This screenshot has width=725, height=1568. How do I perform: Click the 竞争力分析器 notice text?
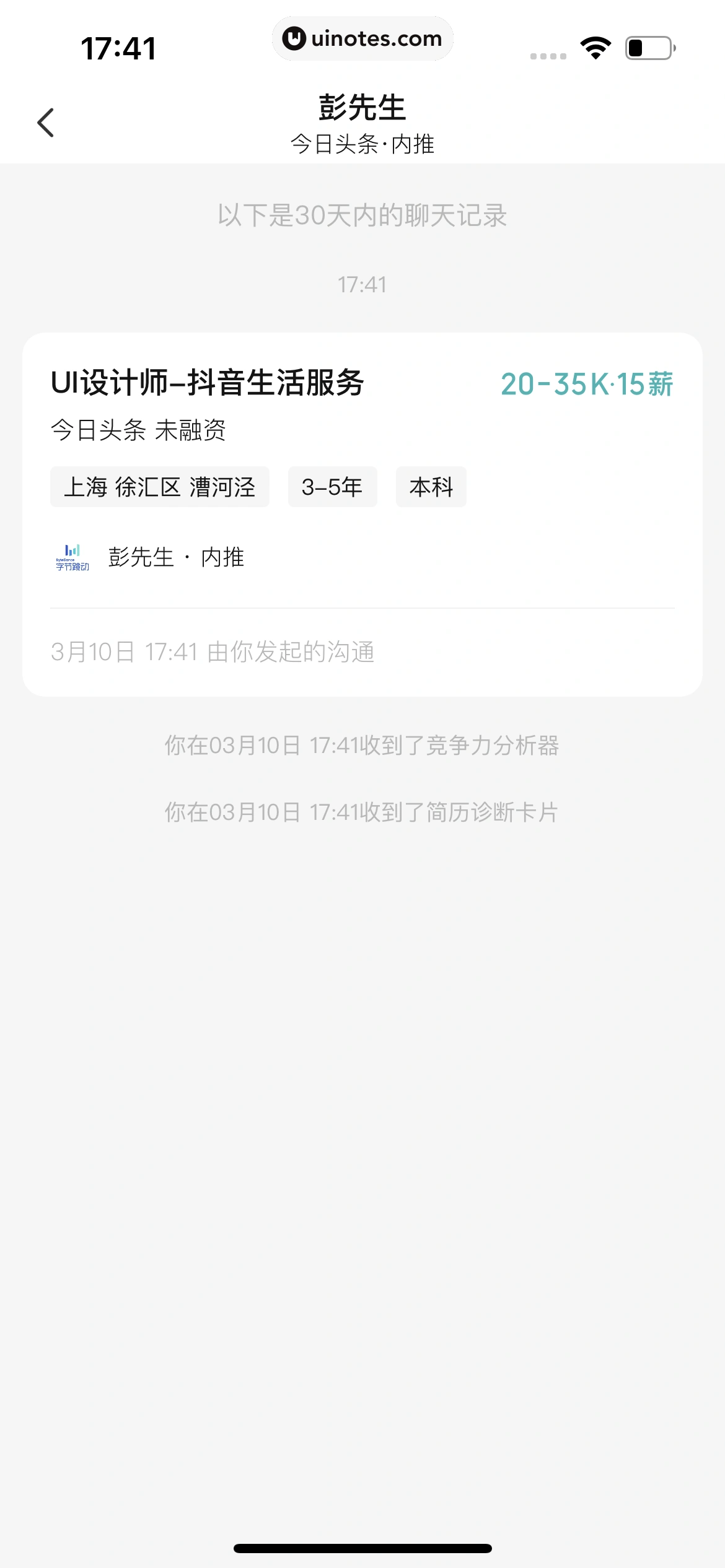pyautogui.click(x=362, y=746)
